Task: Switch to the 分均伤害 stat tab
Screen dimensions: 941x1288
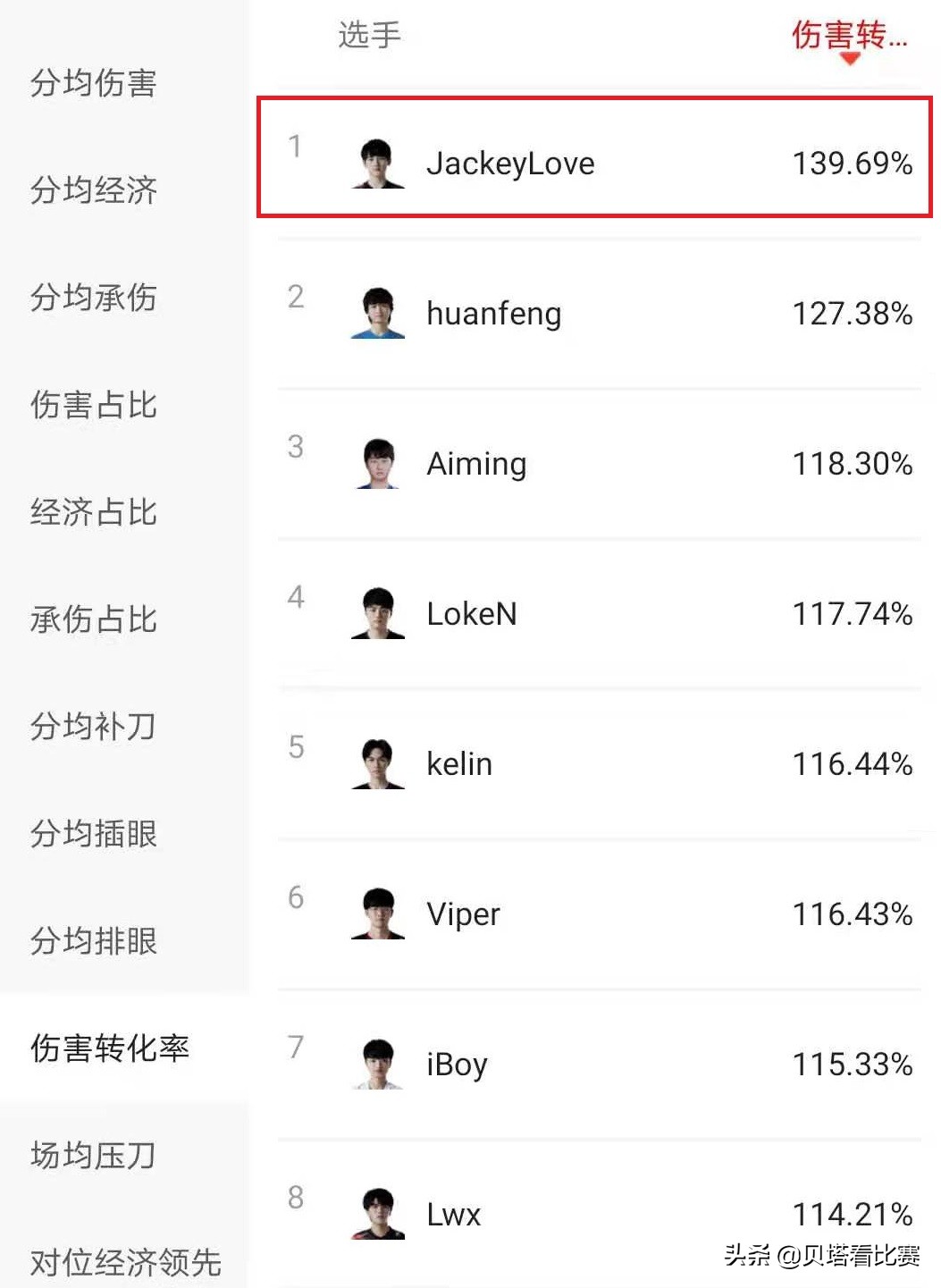Action: (94, 83)
